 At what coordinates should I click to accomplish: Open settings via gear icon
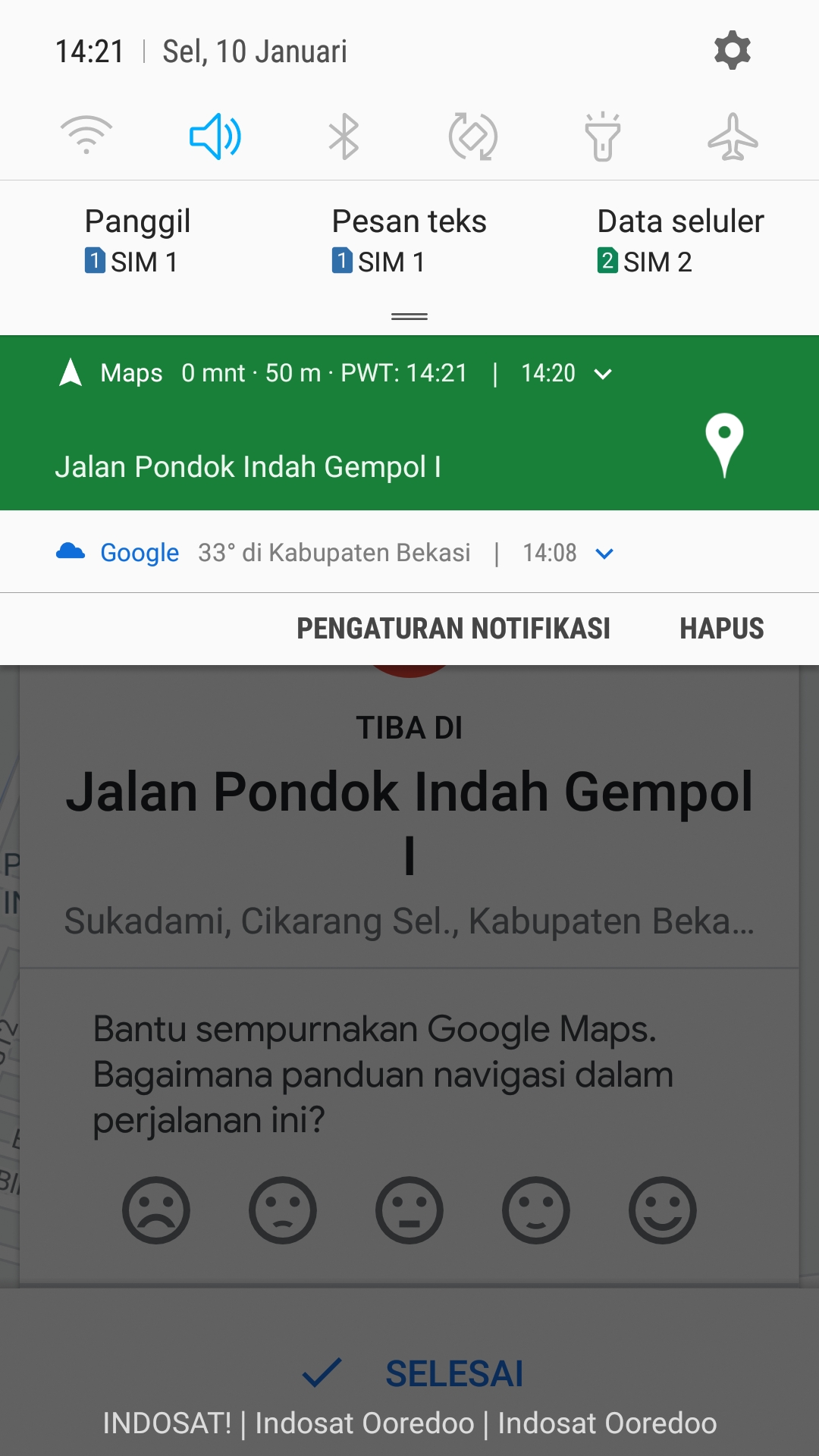pyautogui.click(x=732, y=51)
